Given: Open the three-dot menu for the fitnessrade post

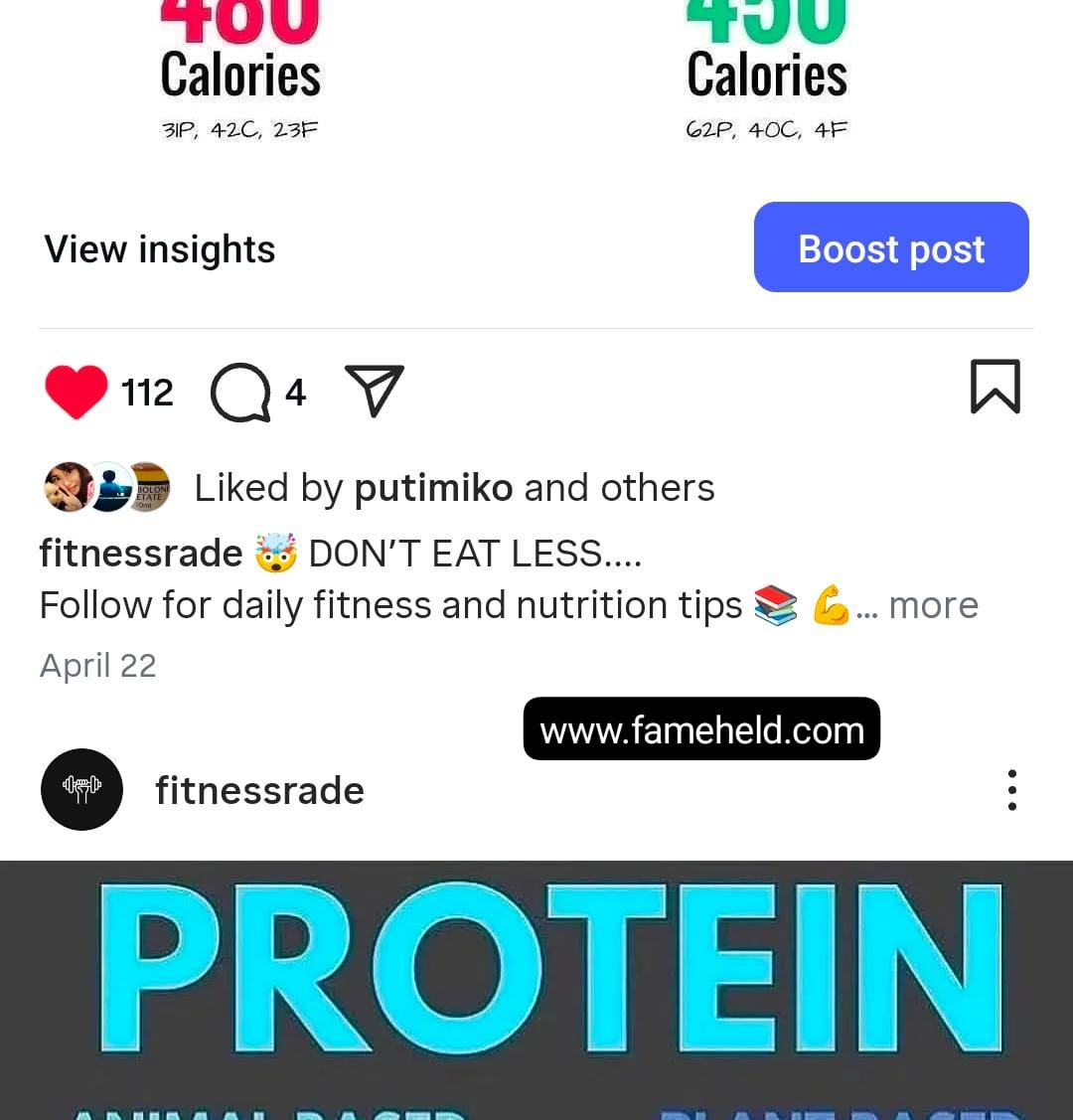Looking at the screenshot, I should pos(1011,790).
